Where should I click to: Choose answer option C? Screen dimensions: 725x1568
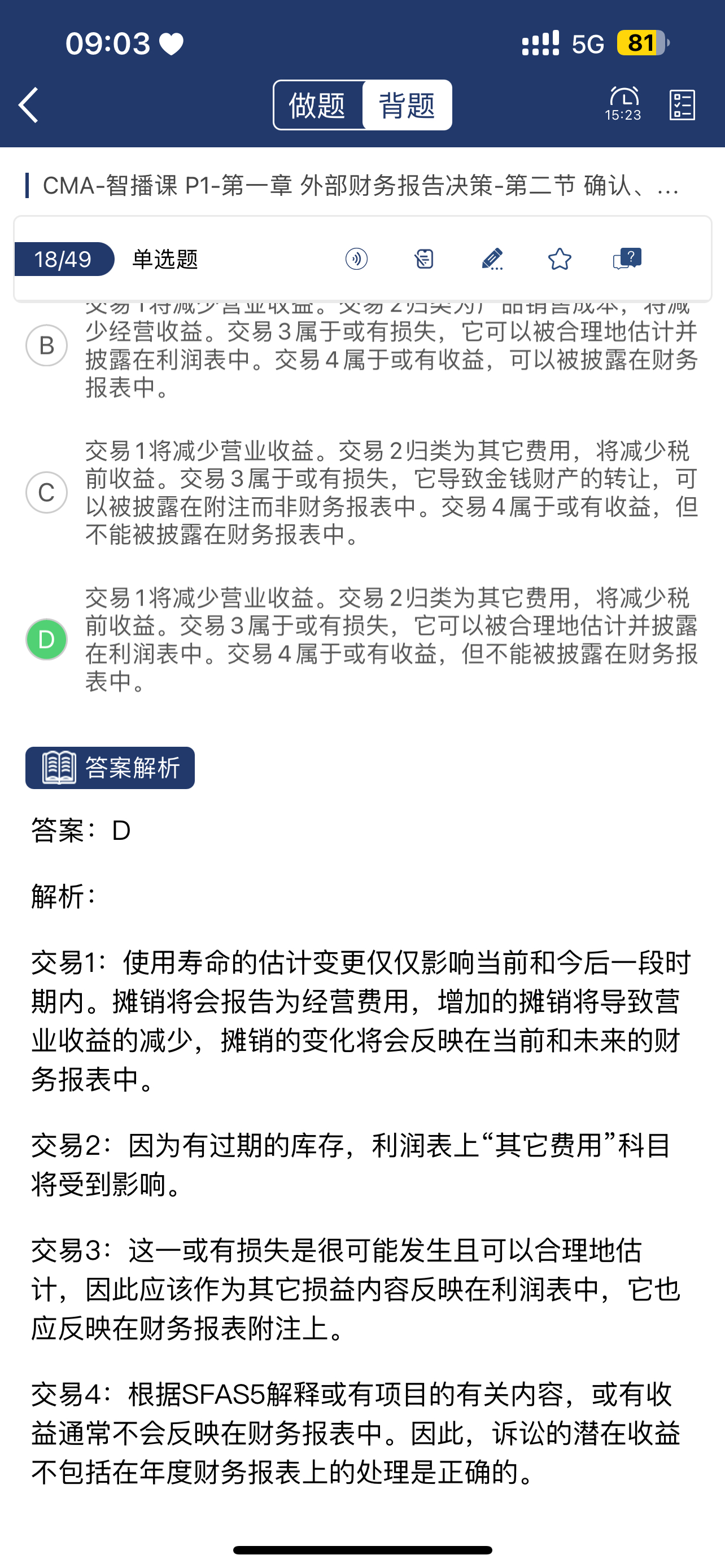point(46,492)
